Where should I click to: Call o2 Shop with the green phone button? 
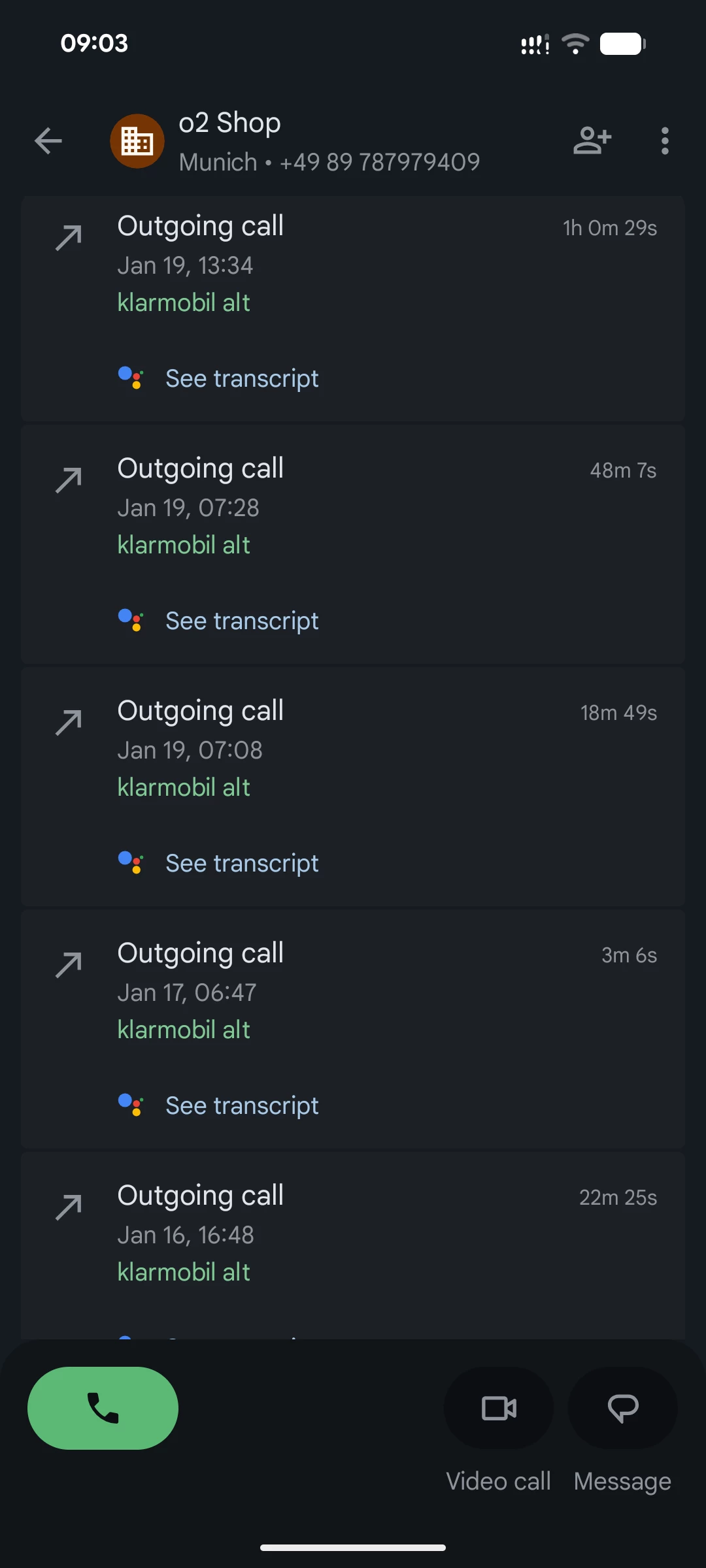click(x=103, y=1408)
